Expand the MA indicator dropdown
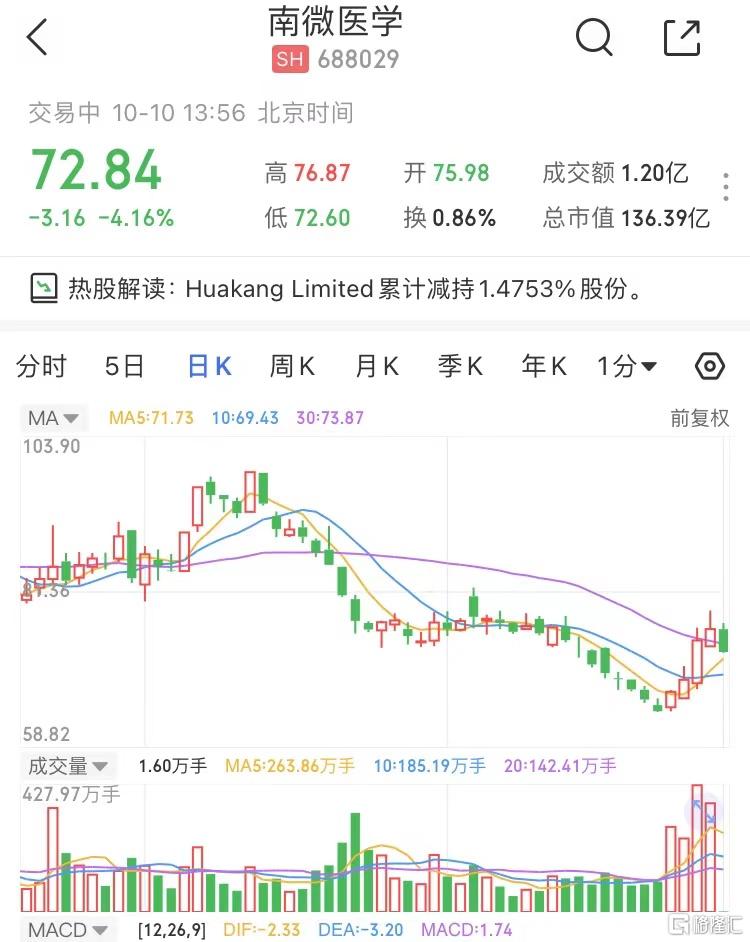 (56, 418)
